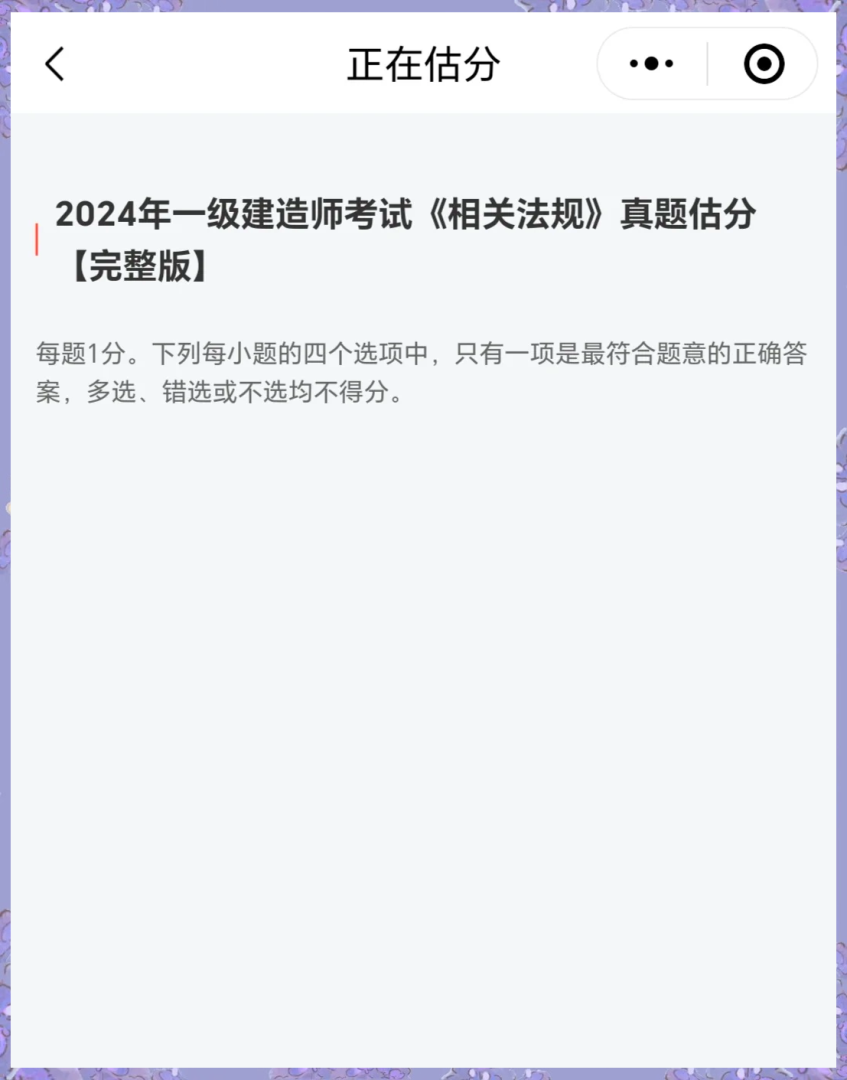847x1080 pixels.
Task: Tap the target-circle icon beside the ellipsis
Action: [x=763, y=63]
